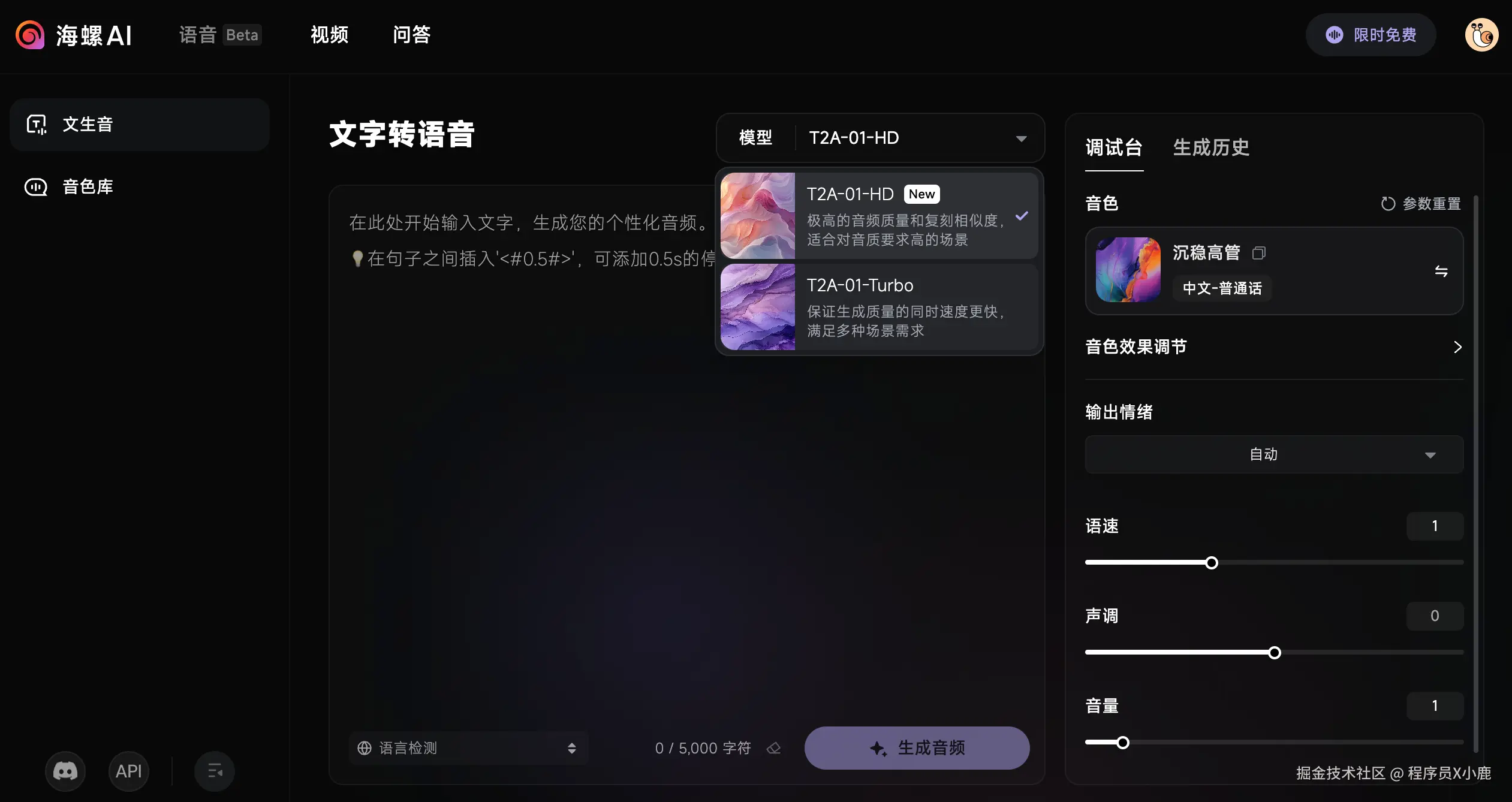Image resolution: width=1512 pixels, height=802 pixels.
Task: Switch to the 问答 tab
Action: coord(411,35)
